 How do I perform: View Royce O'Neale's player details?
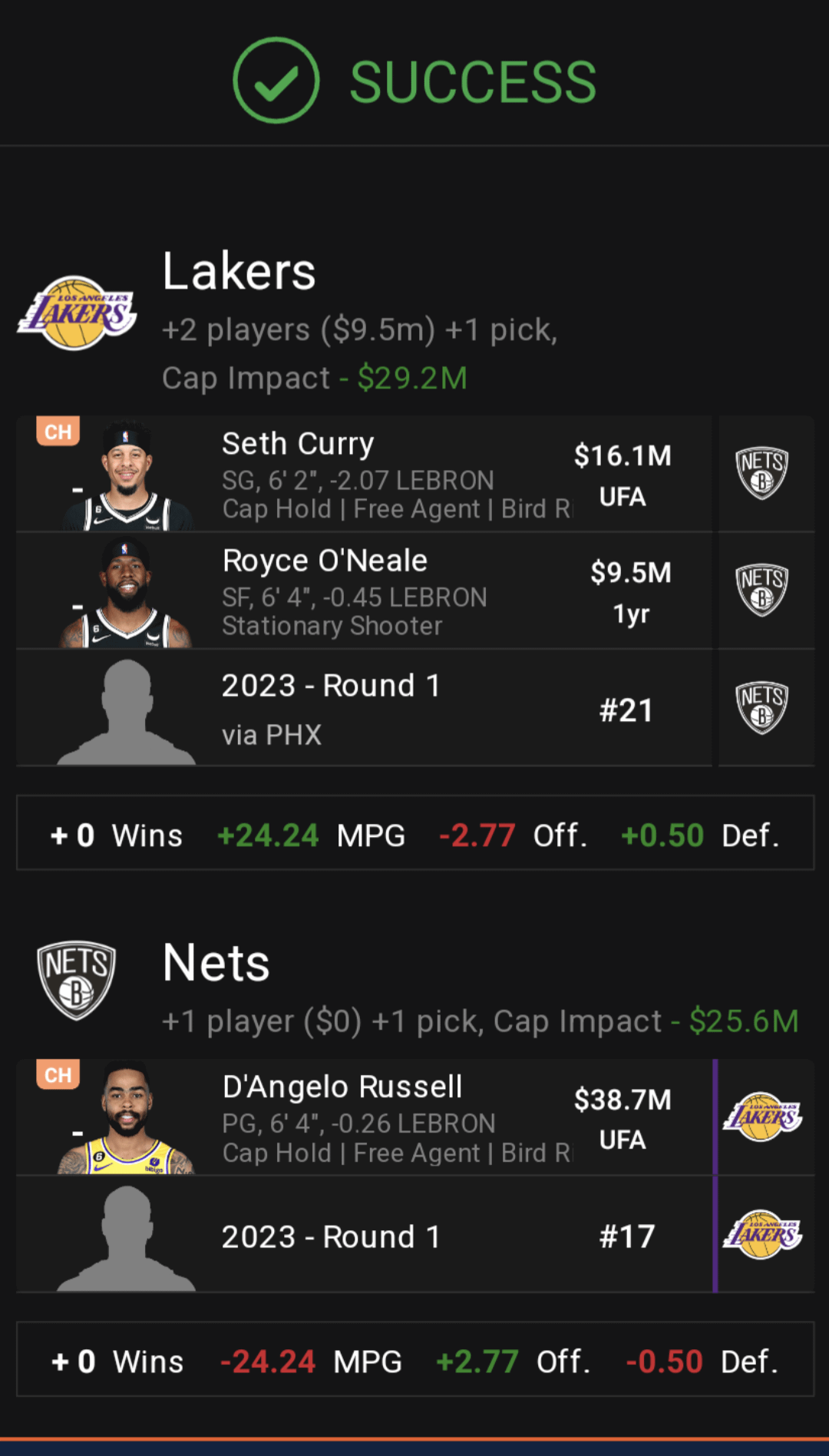364,591
